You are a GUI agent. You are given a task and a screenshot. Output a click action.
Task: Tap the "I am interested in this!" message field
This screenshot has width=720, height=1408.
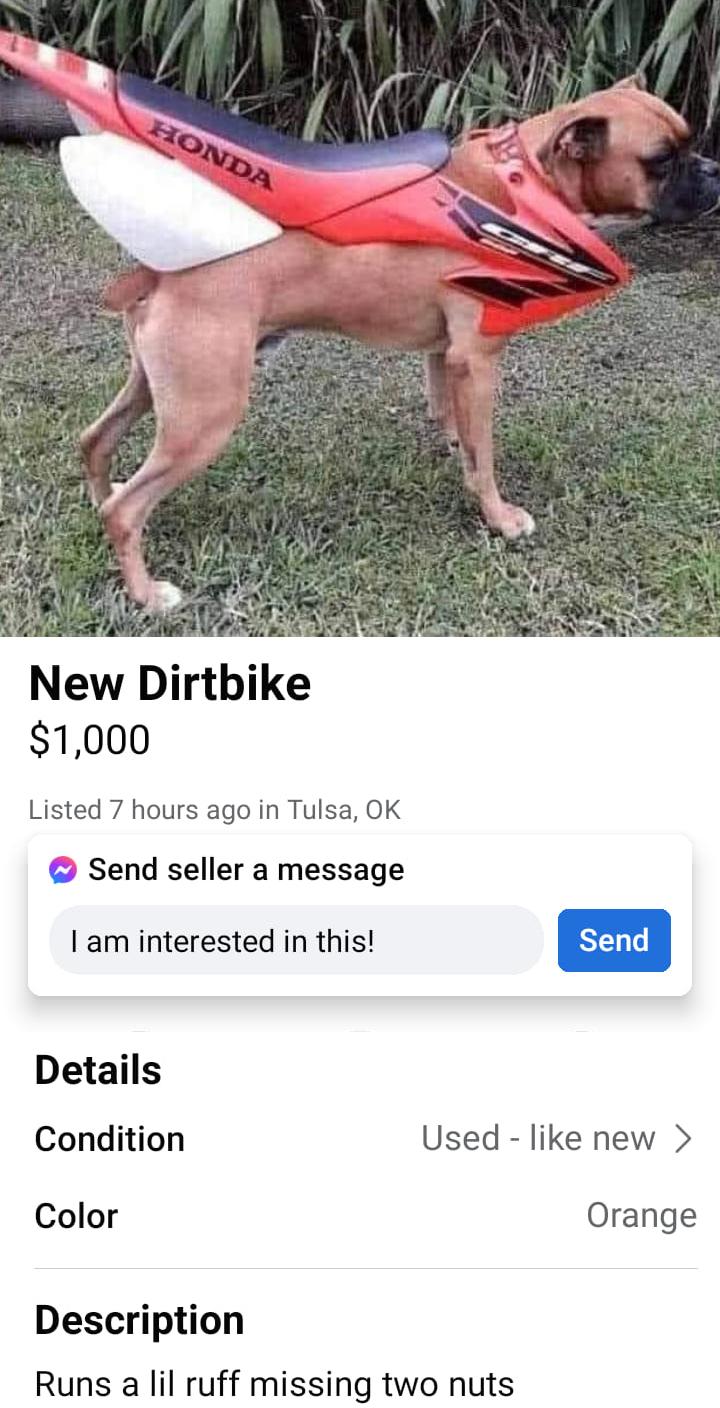296,940
